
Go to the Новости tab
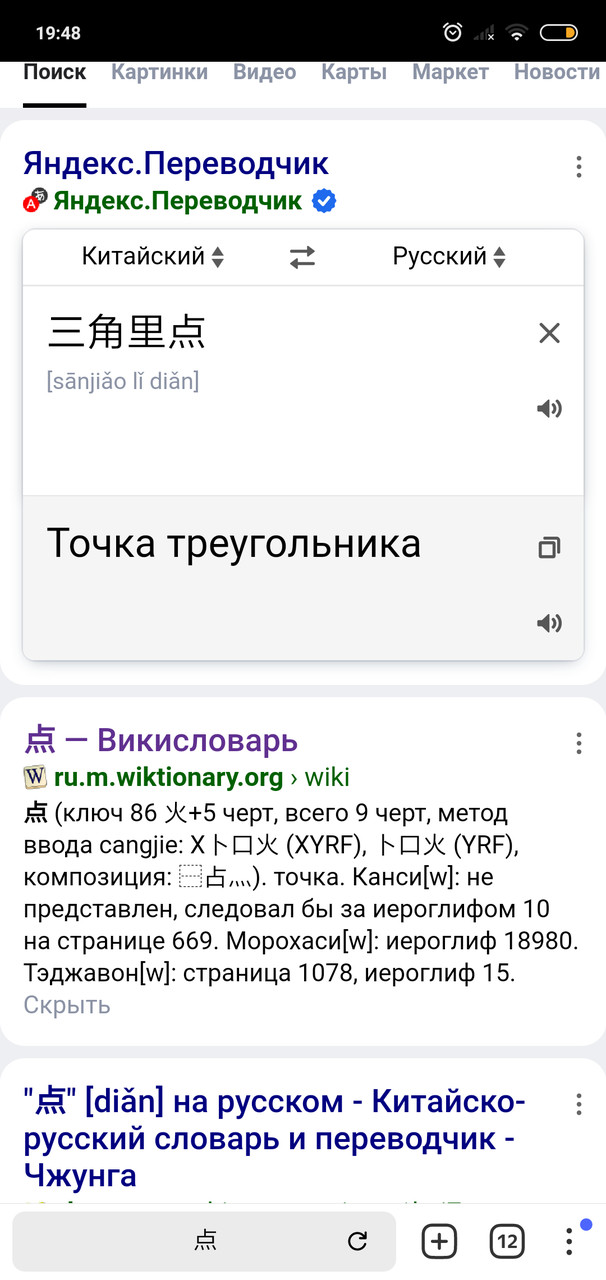click(x=557, y=72)
